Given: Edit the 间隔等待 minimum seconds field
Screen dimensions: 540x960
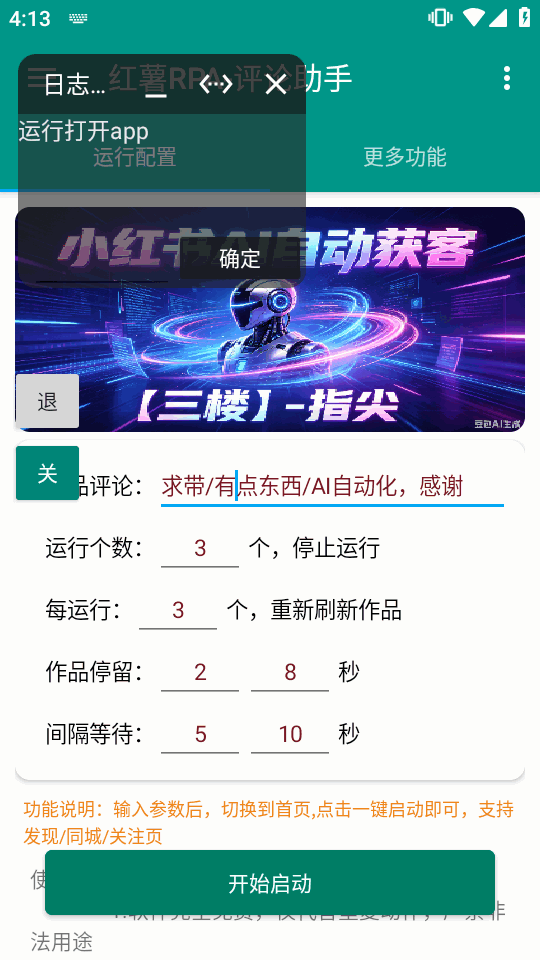Looking at the screenshot, I should (x=200, y=733).
